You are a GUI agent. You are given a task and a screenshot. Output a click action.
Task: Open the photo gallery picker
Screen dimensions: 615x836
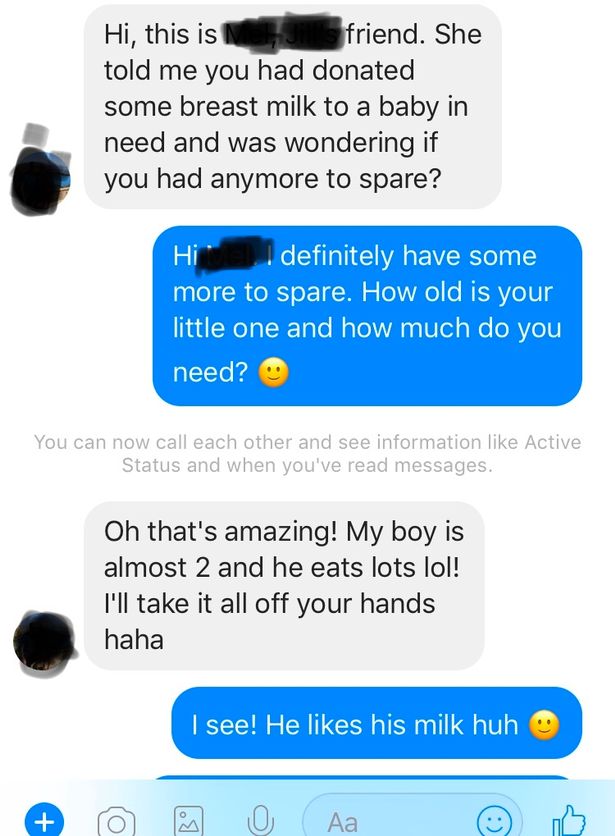188,822
